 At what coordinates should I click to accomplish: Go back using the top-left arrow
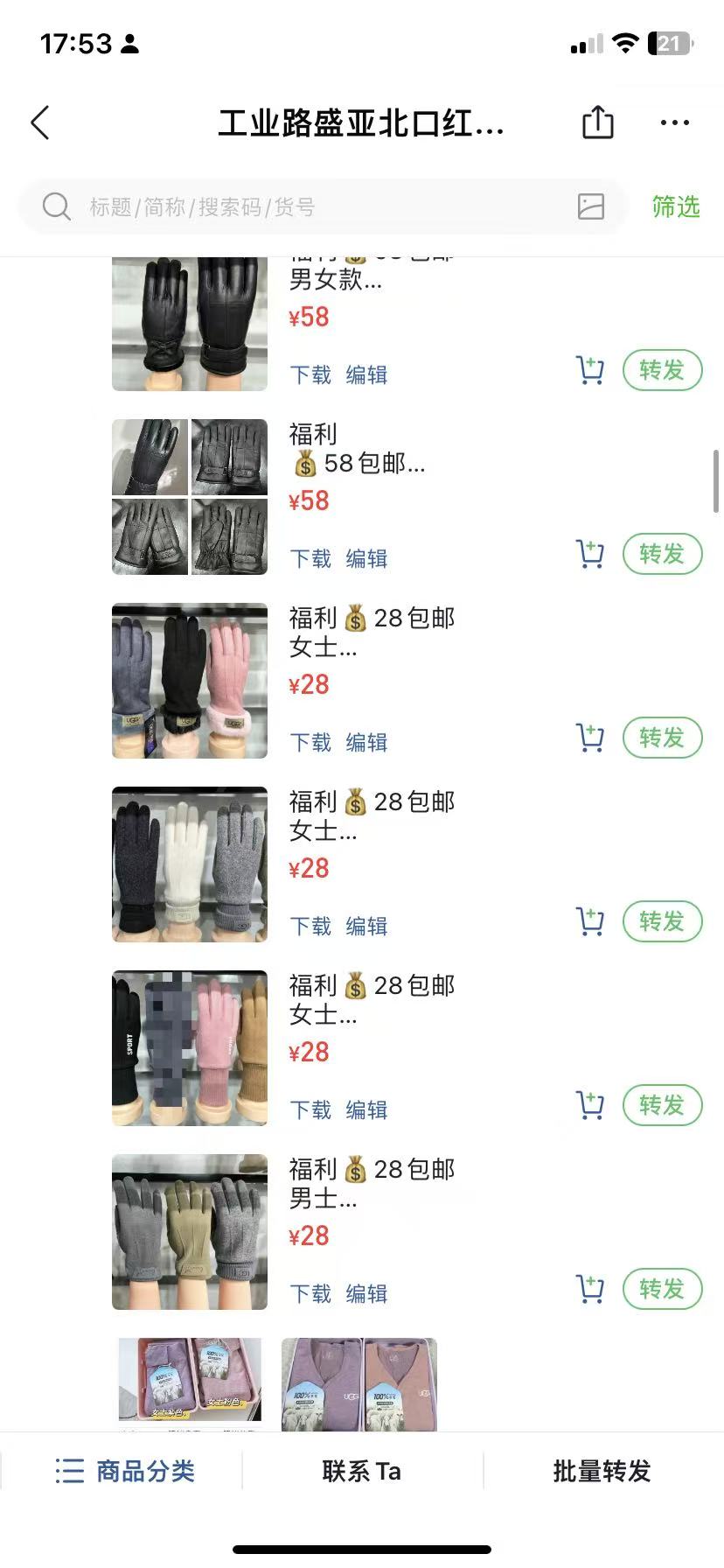pyautogui.click(x=40, y=122)
